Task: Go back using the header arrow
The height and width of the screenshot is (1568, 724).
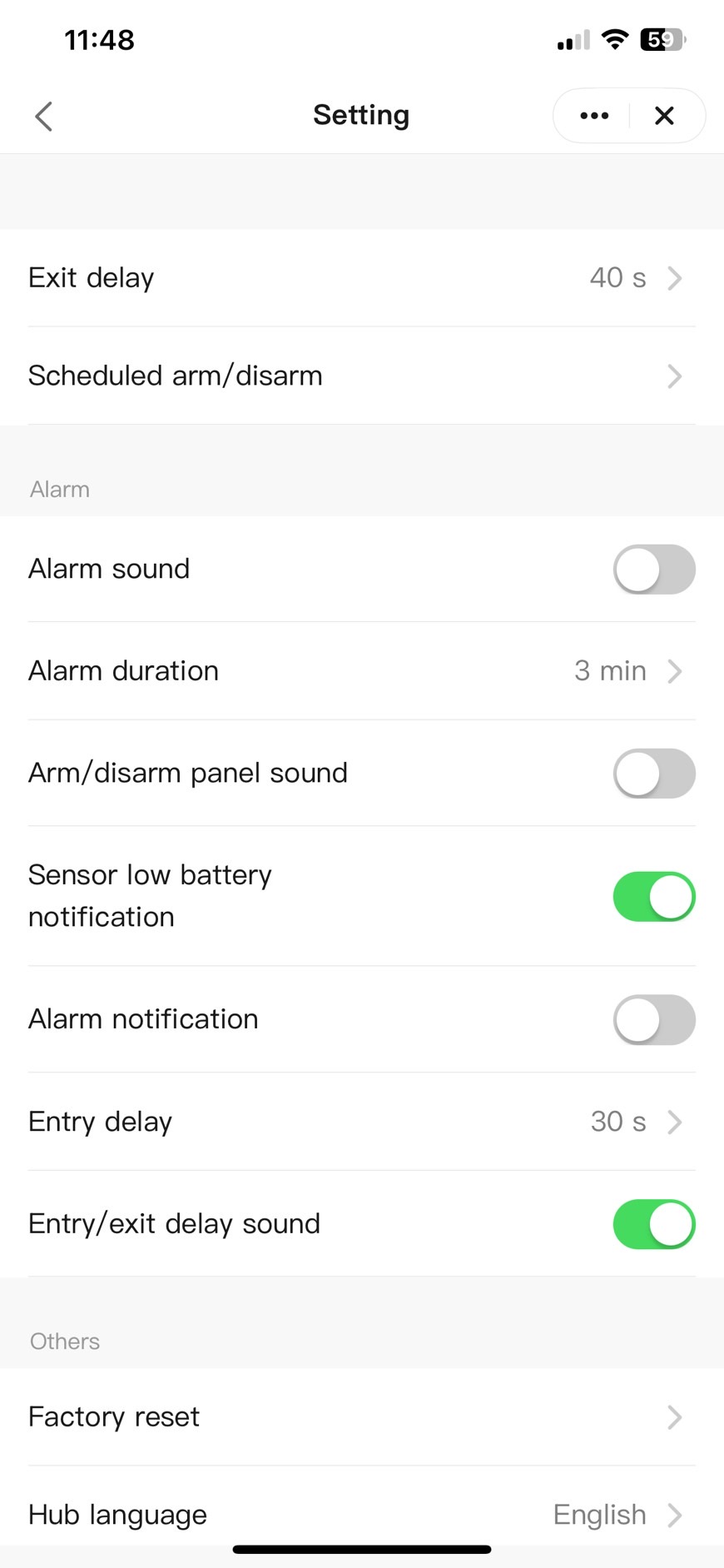Action: click(44, 117)
